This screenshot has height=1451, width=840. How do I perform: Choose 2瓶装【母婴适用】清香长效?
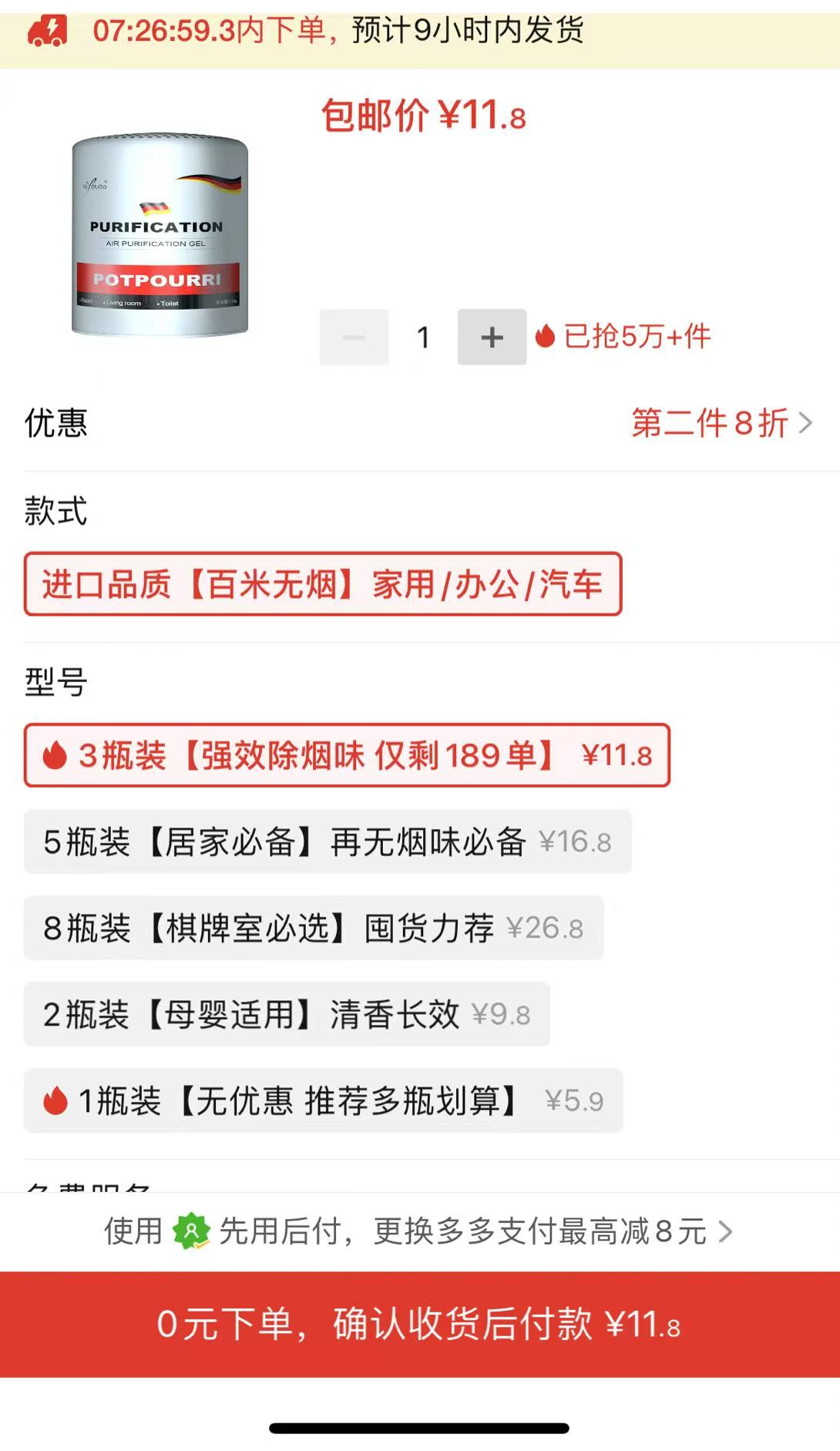pos(287,1014)
